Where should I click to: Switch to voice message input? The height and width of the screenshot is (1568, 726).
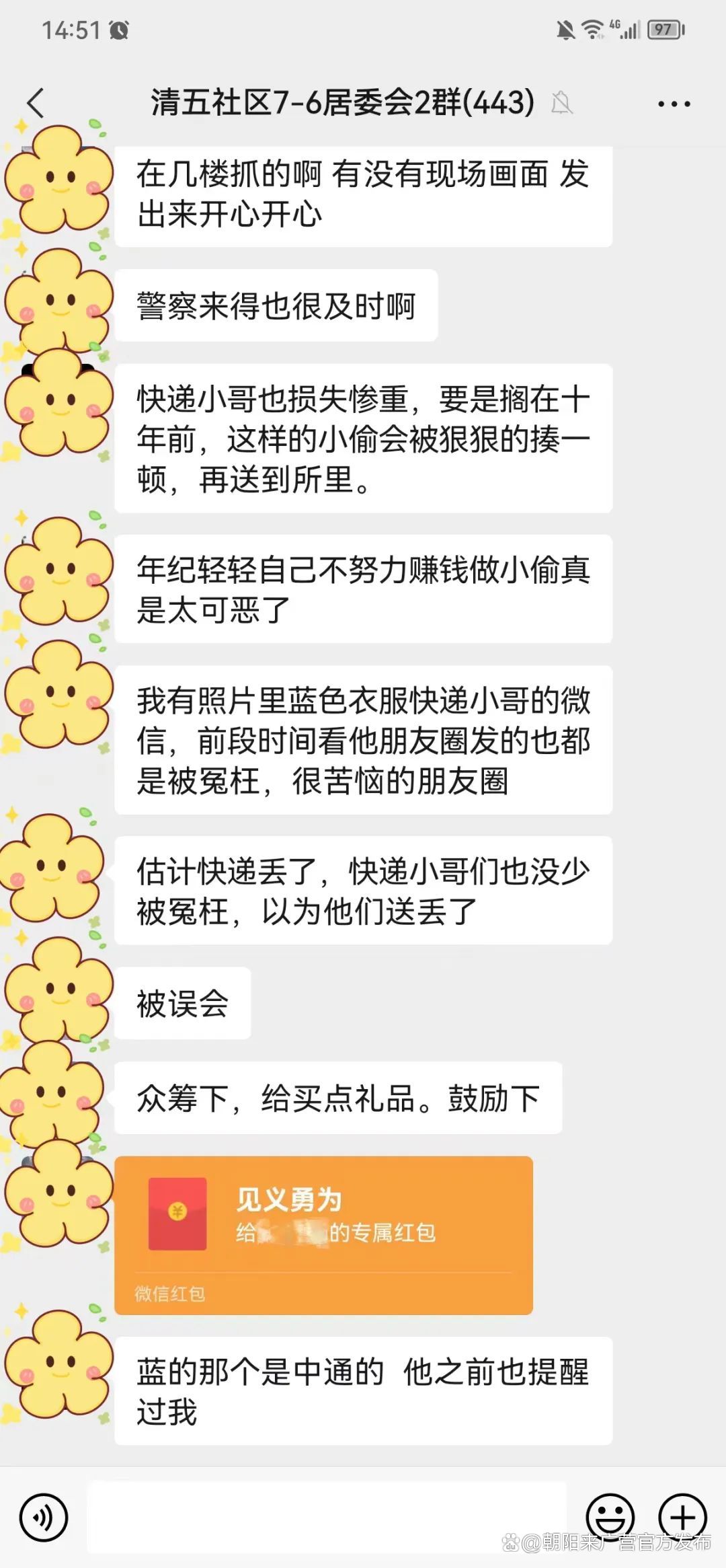point(44,1517)
